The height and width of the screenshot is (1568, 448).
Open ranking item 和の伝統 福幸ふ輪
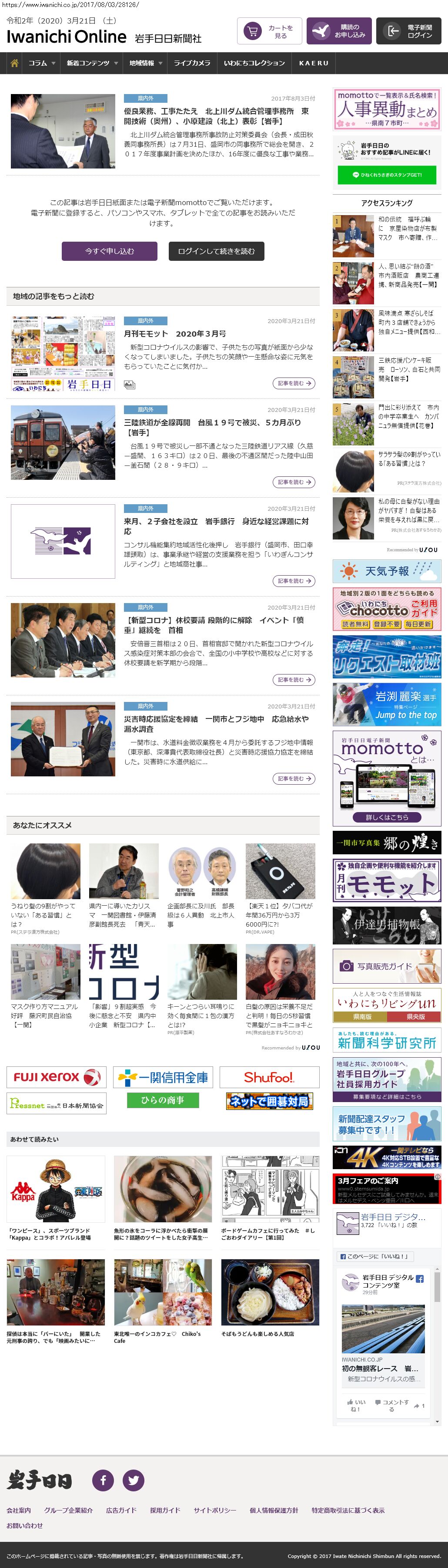[407, 228]
